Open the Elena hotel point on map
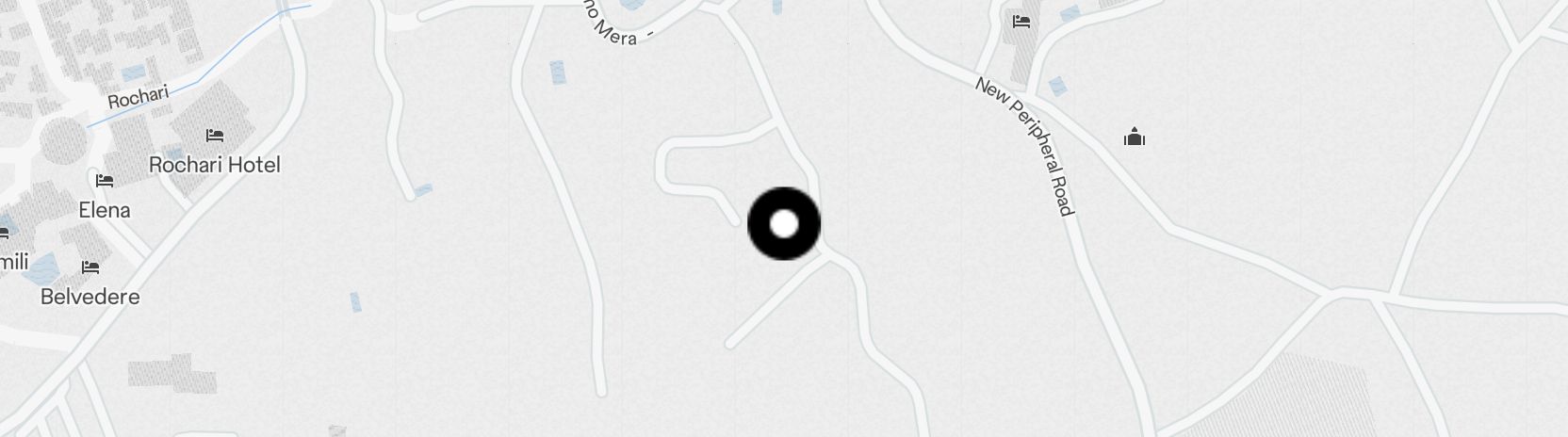The width and height of the screenshot is (1568, 437). [x=105, y=181]
